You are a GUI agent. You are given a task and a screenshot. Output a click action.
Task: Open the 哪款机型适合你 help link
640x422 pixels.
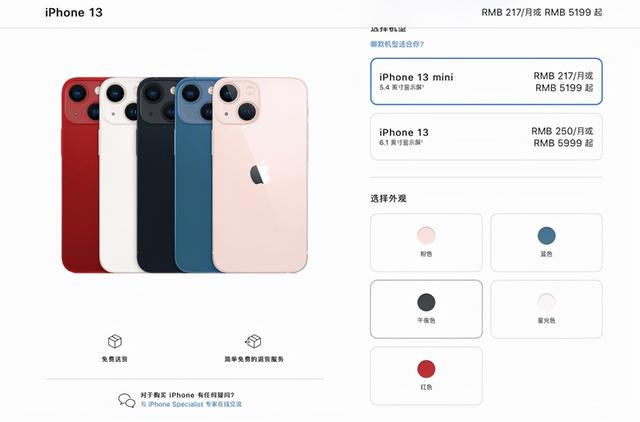tap(397, 44)
